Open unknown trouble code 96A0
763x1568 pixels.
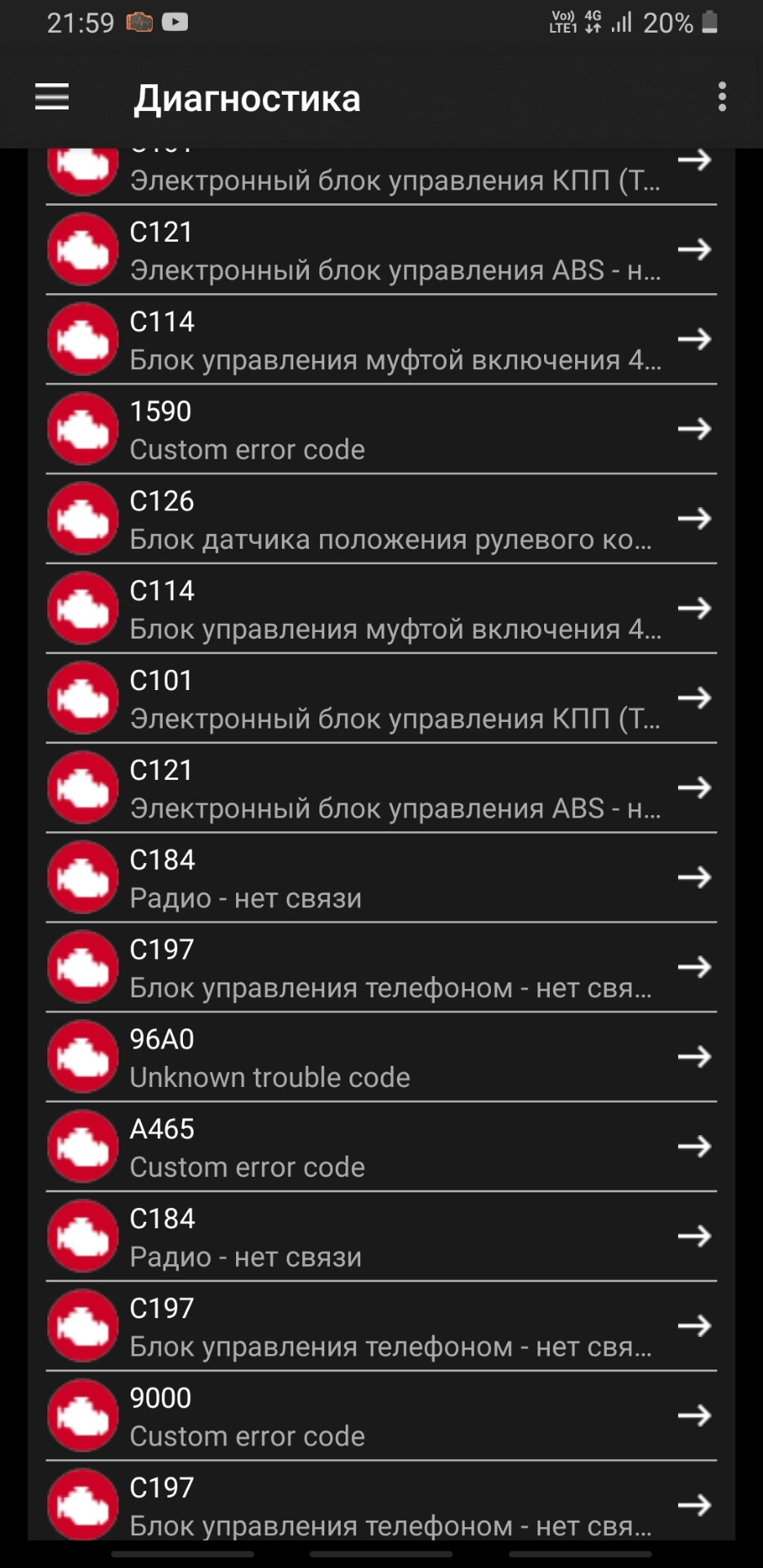tap(381, 1058)
